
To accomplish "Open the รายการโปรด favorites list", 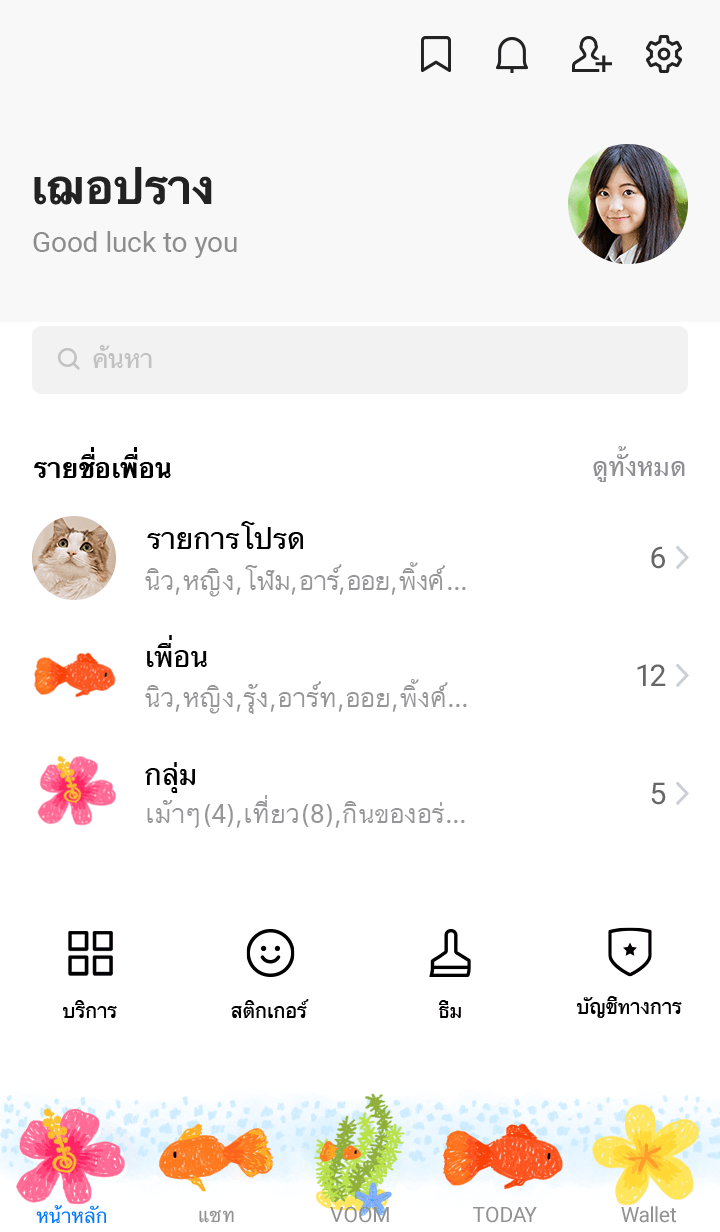I will tap(360, 558).
